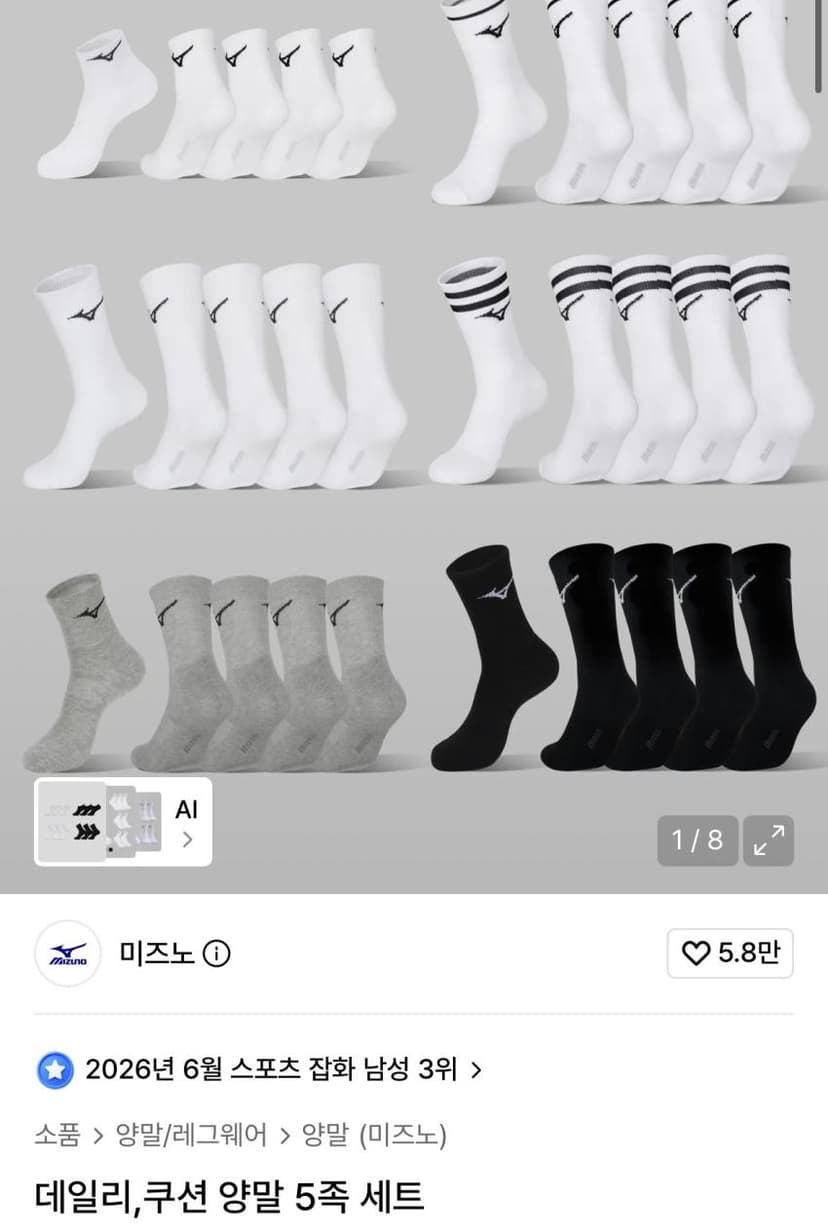828x1227 pixels.
Task: Expand the product image to fullscreen
Action: coord(769,840)
